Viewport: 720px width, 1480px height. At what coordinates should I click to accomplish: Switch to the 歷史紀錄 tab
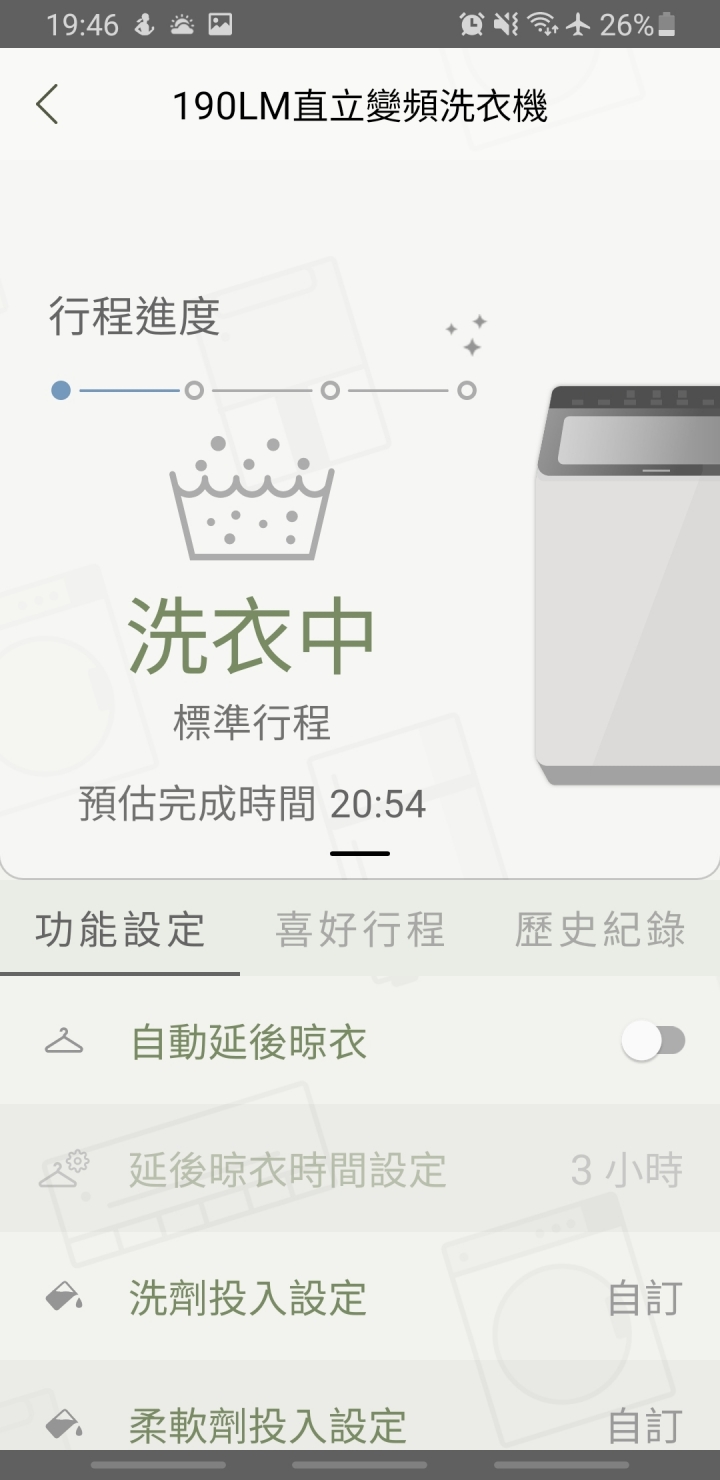(600, 929)
